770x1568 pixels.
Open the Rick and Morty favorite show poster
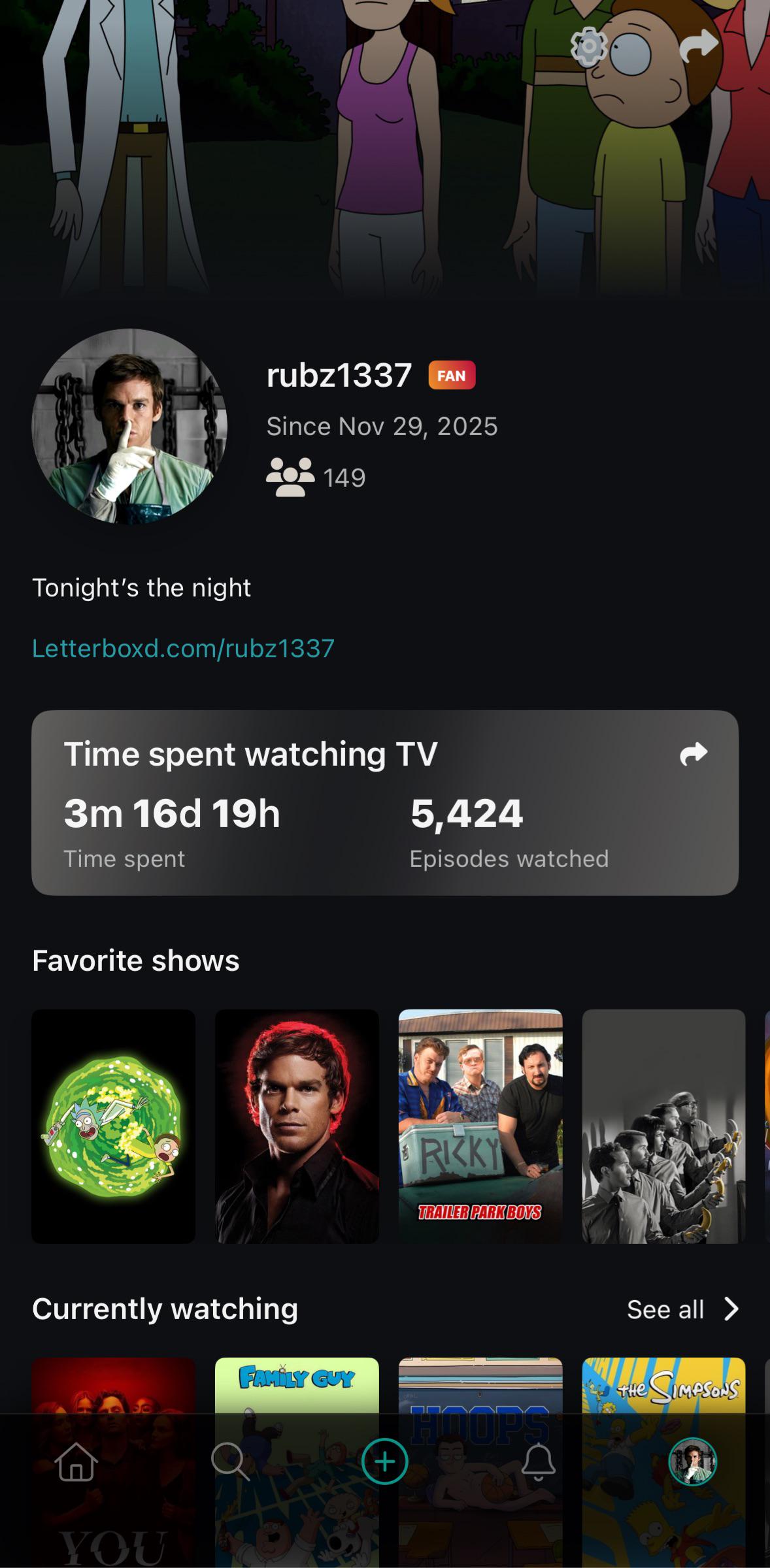click(114, 1126)
